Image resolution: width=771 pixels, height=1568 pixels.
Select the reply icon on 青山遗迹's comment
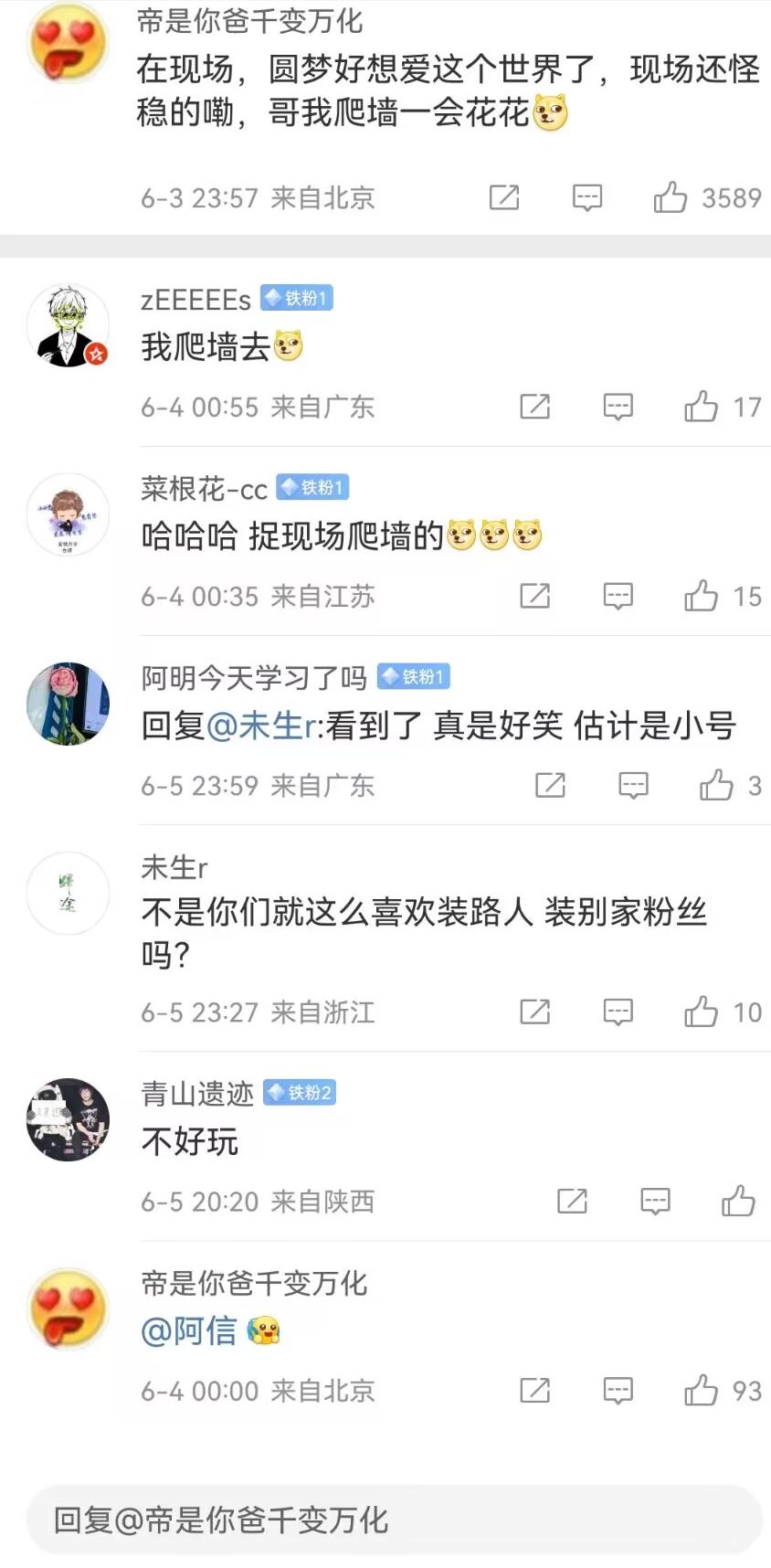point(655,1202)
